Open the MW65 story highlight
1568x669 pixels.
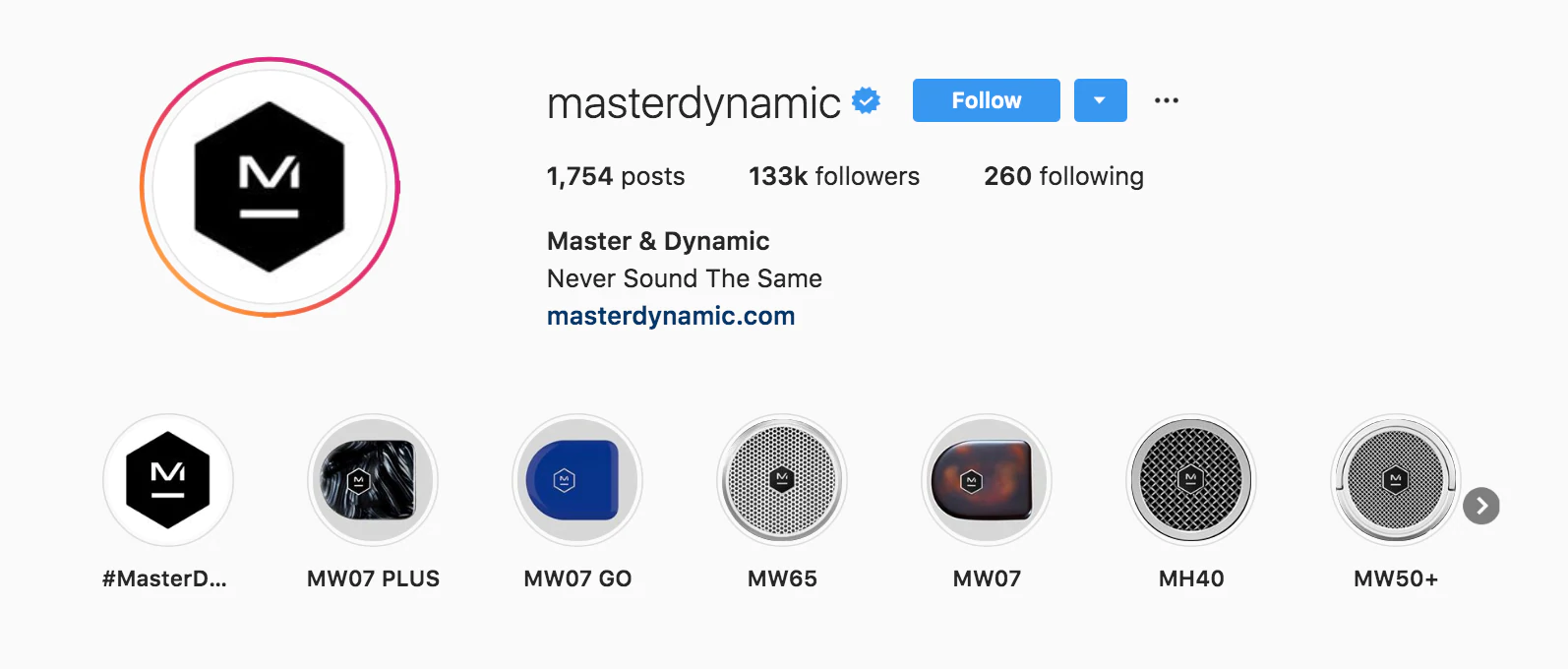tap(782, 480)
